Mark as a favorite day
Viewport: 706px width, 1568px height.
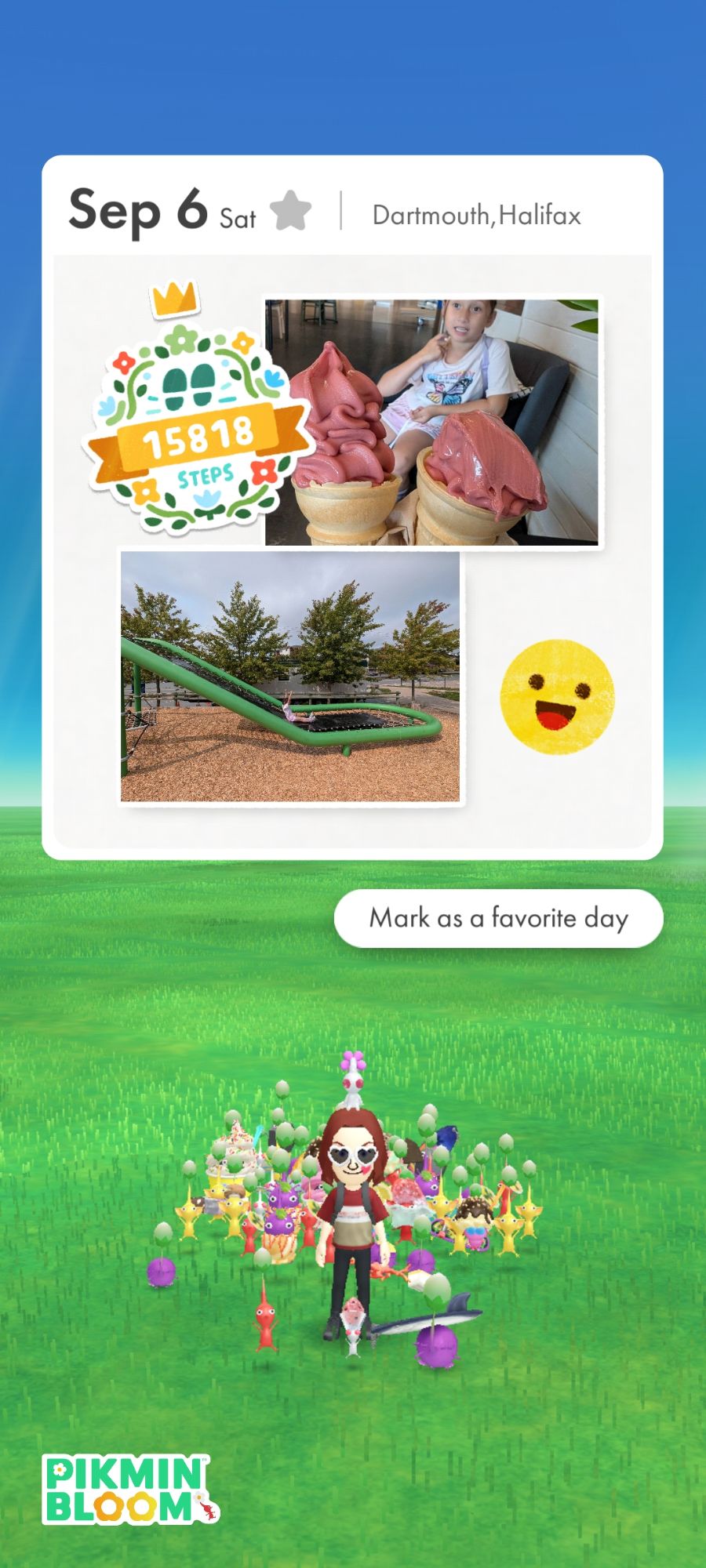pos(498,918)
